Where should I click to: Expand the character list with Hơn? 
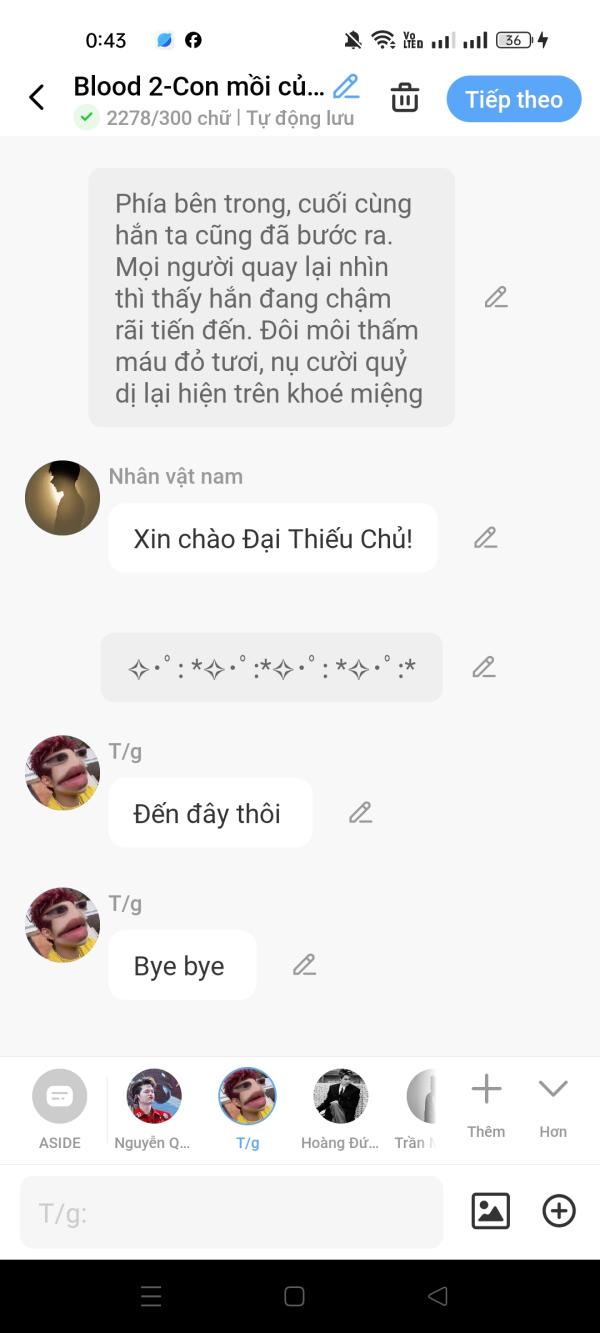pyautogui.click(x=553, y=1106)
